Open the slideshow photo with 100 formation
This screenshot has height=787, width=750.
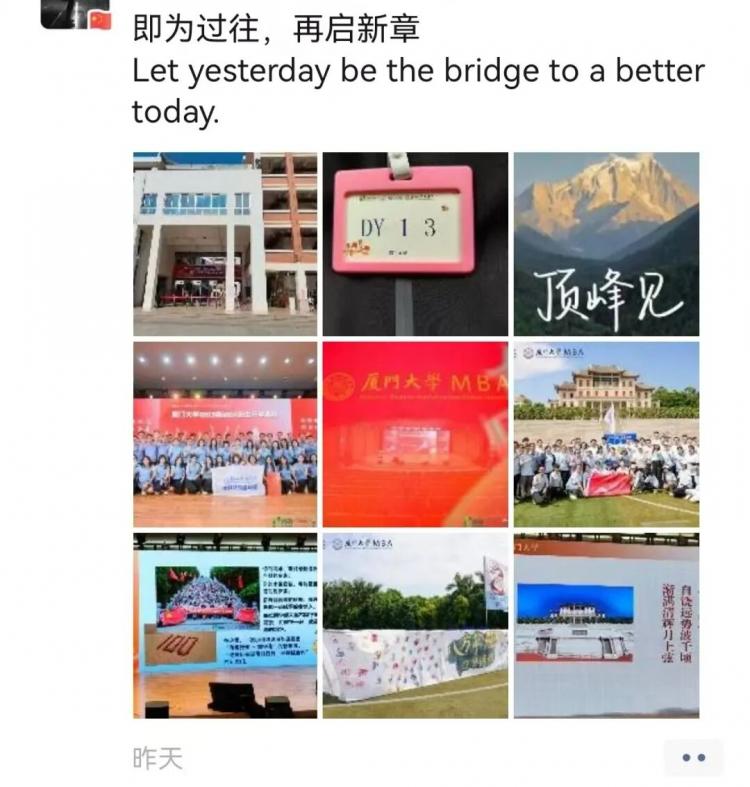pos(225,625)
